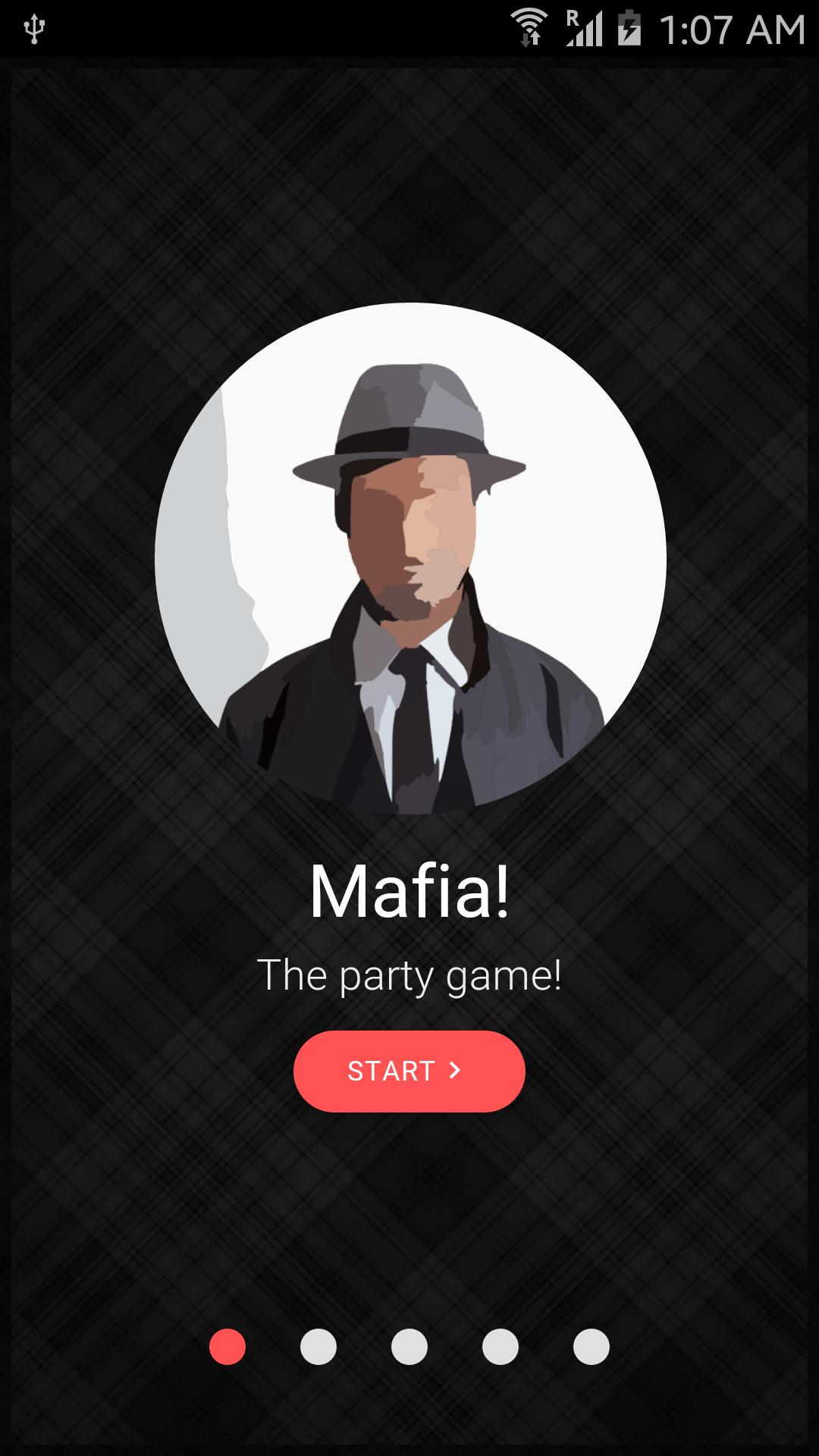Open the last page indicator dot
Screen dimensions: 819x1456
click(x=591, y=1347)
